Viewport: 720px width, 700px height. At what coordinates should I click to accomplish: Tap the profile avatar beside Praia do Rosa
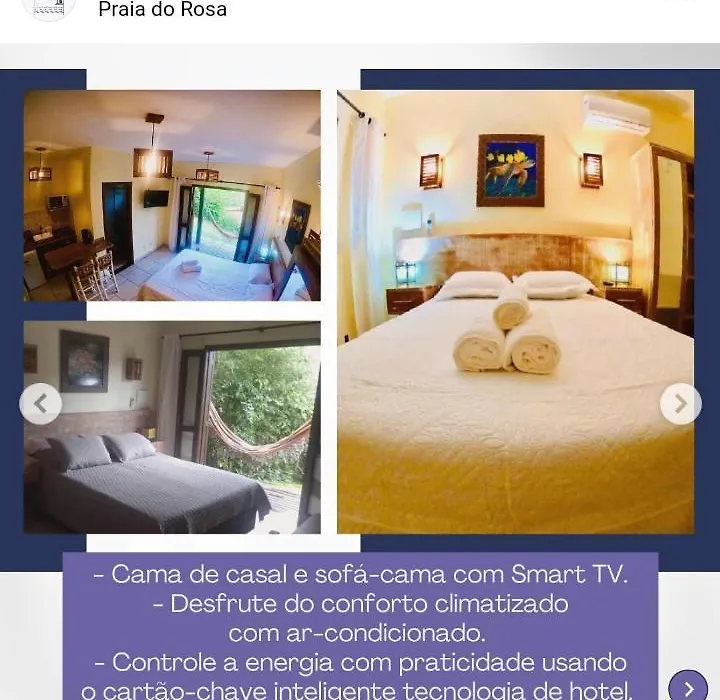(x=49, y=6)
